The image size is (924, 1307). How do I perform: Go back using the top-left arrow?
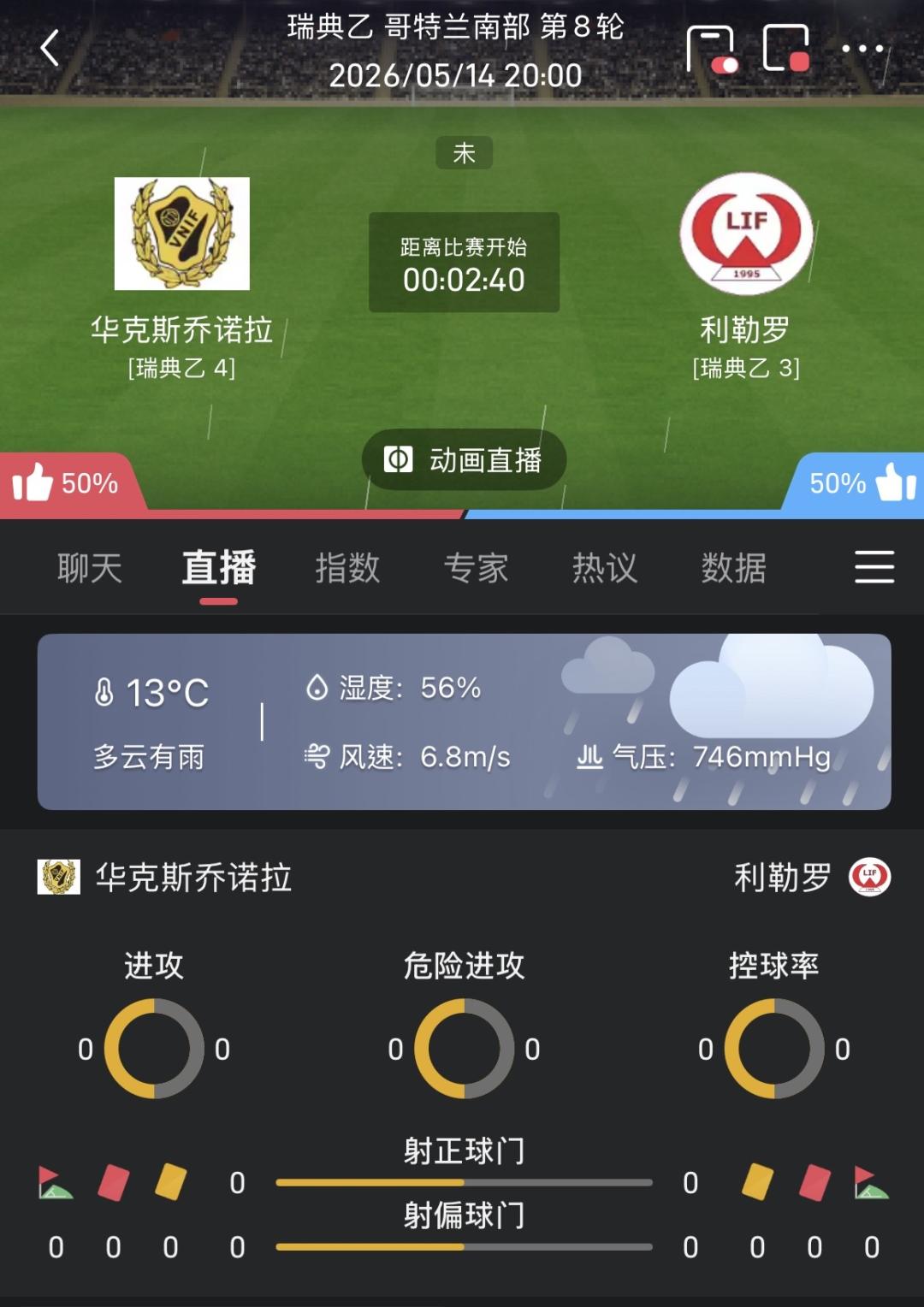[50, 48]
